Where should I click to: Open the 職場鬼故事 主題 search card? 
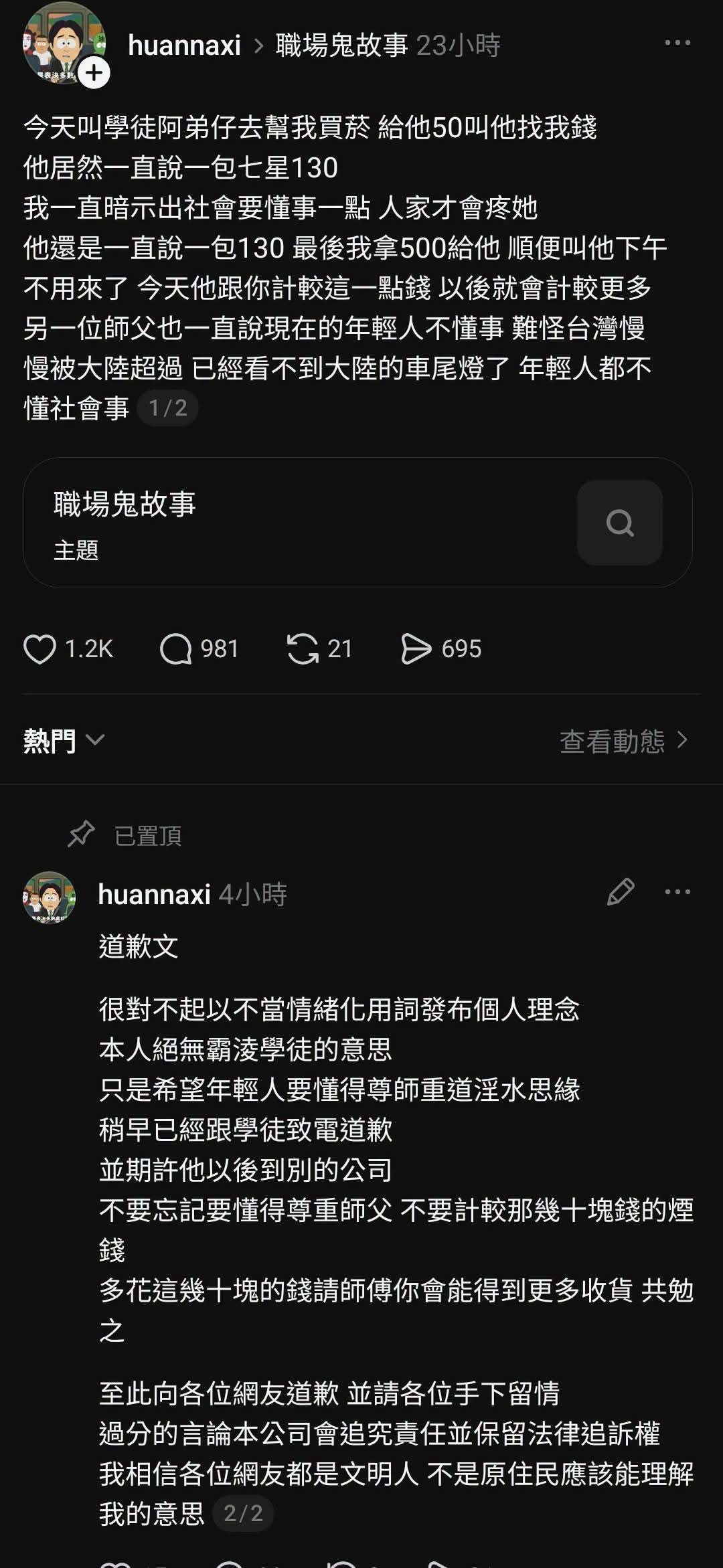tap(357, 523)
